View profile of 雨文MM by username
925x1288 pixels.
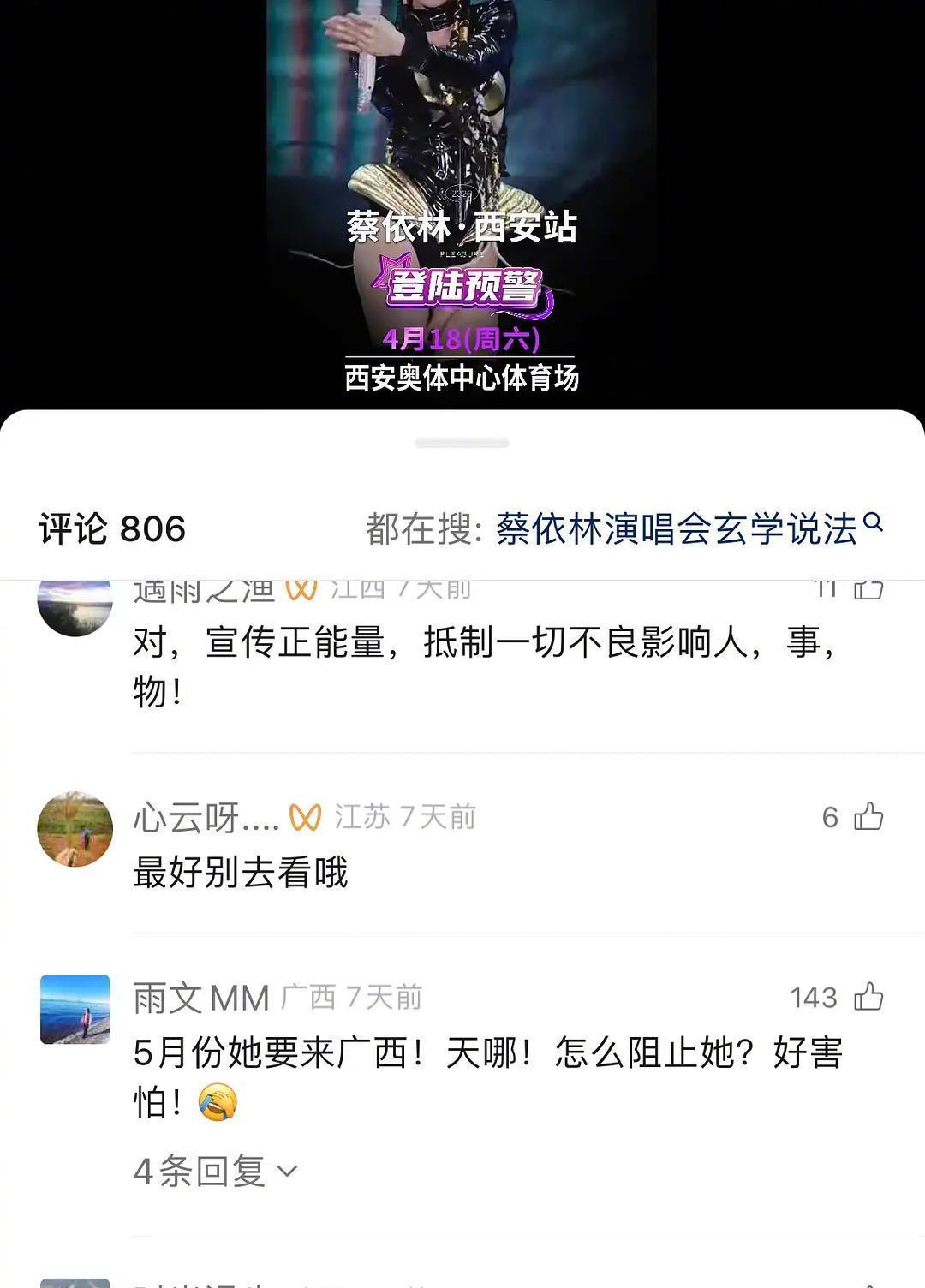201,998
